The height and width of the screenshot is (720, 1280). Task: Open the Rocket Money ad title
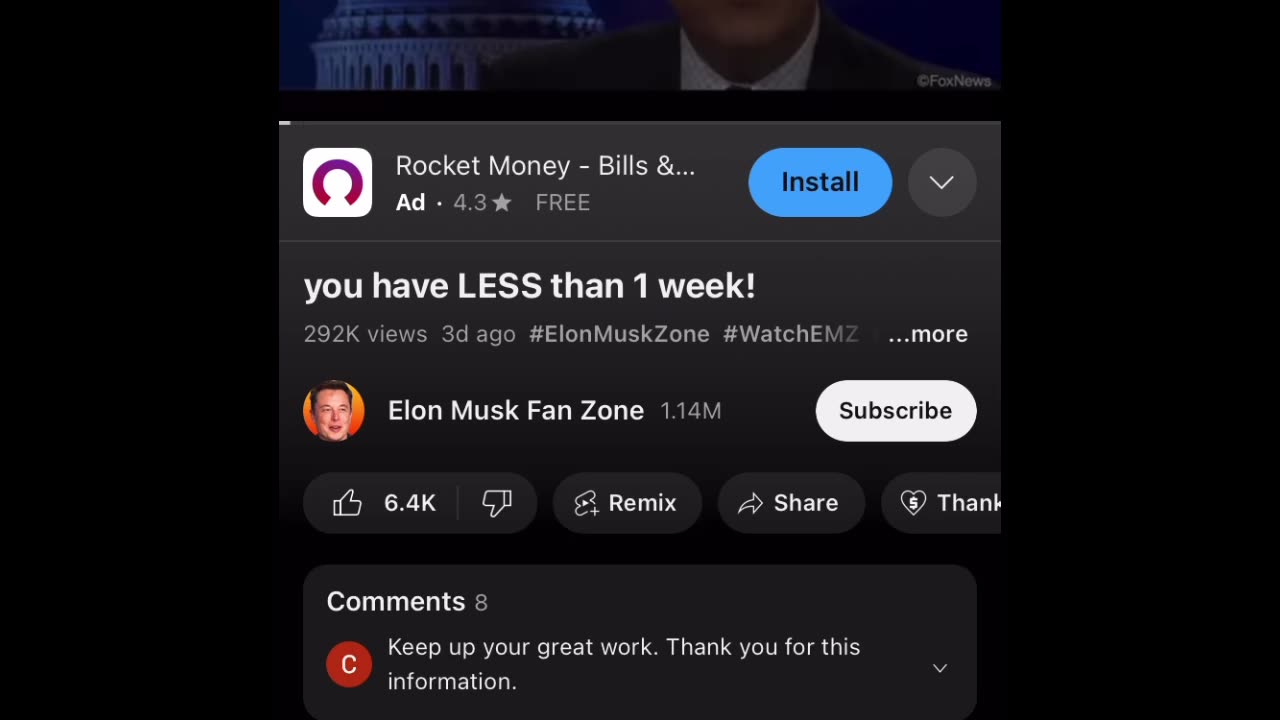click(x=544, y=166)
